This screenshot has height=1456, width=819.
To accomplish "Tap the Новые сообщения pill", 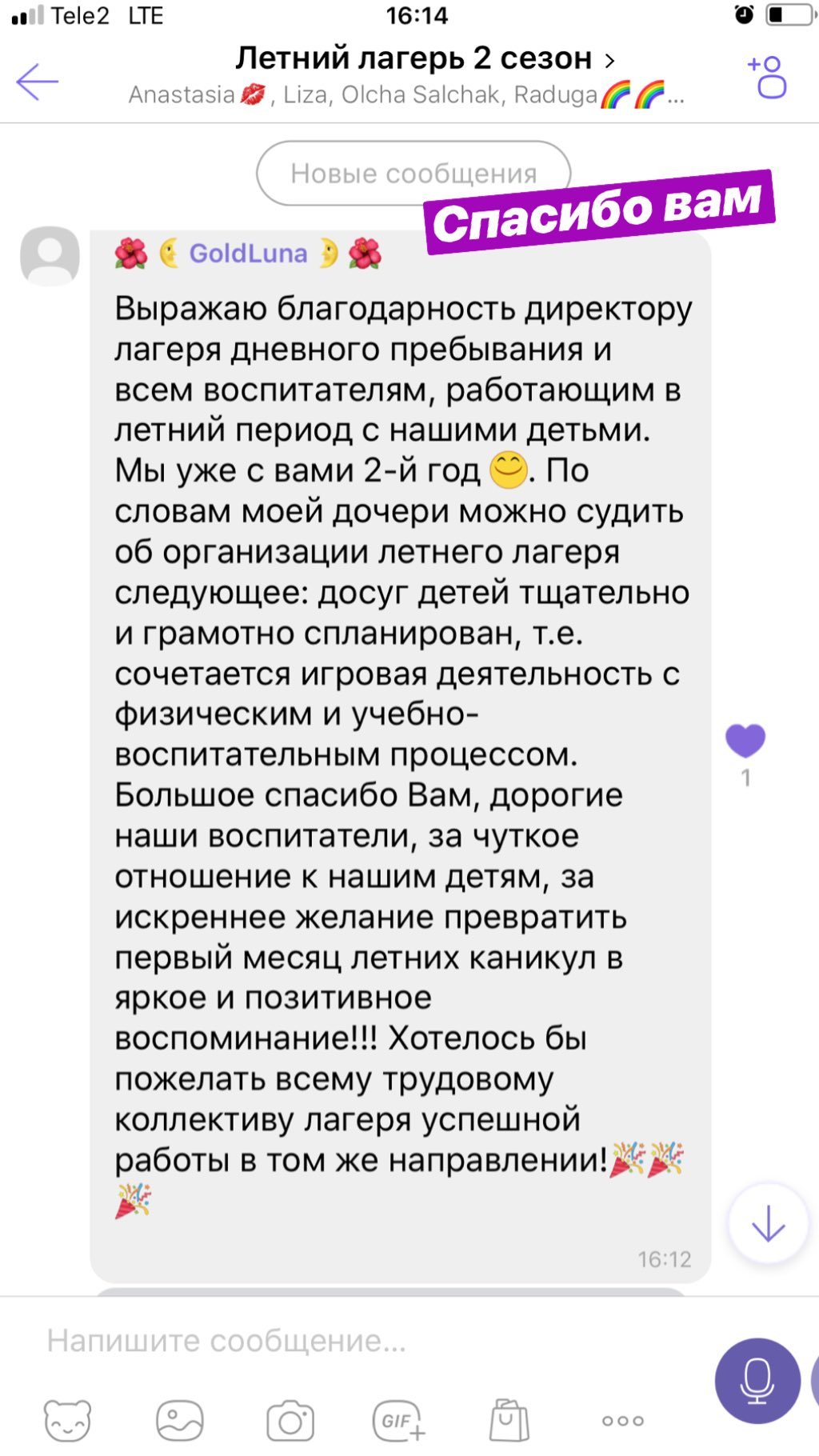I will tap(413, 173).
